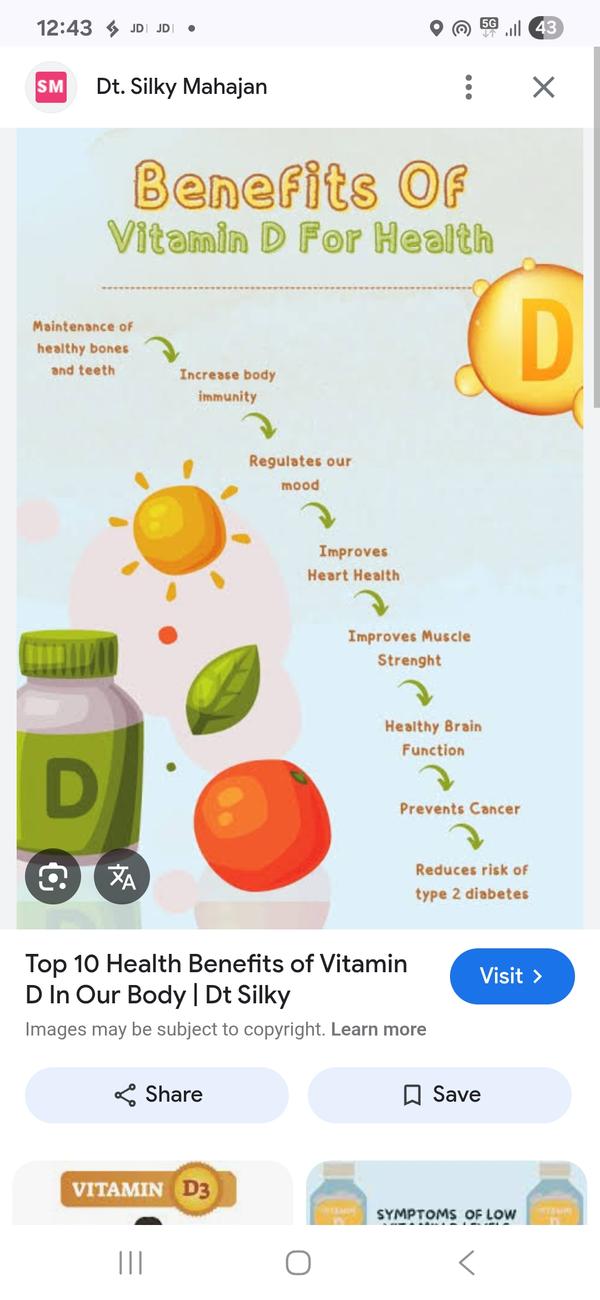This screenshot has height=1300, width=600.
Task: Translate text in the image
Action: (122, 877)
